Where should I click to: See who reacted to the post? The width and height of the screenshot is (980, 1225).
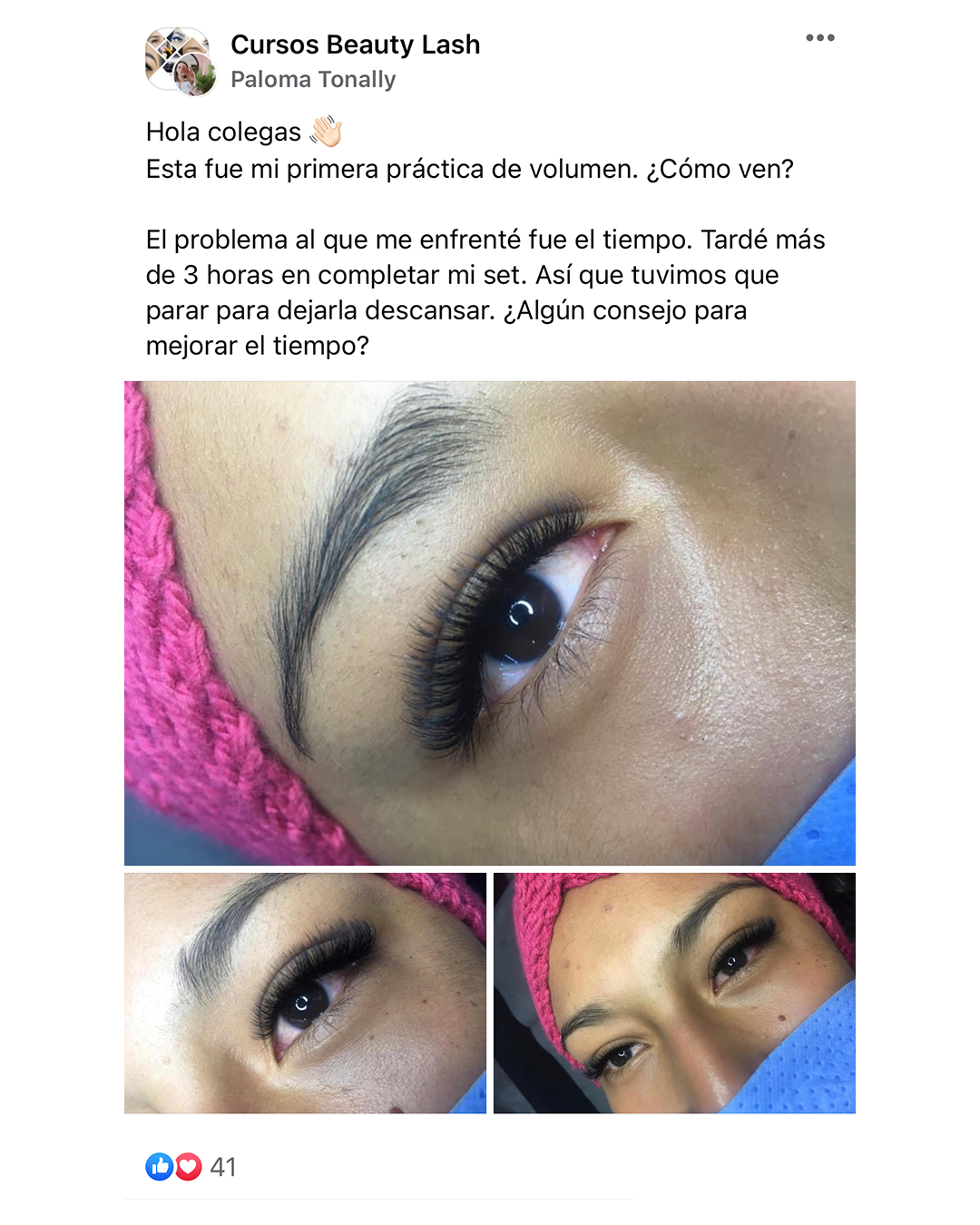(191, 1167)
